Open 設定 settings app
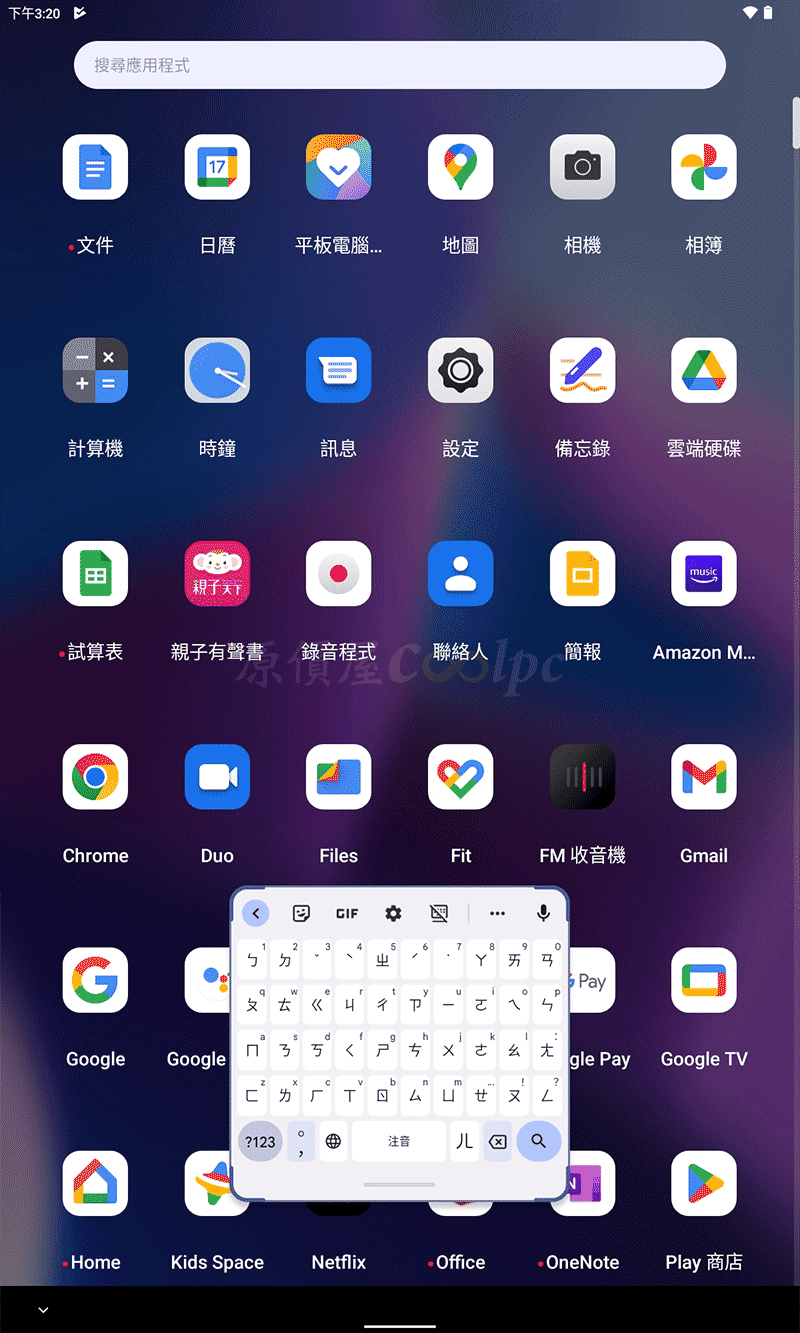The height and width of the screenshot is (1333, 800). [460, 371]
